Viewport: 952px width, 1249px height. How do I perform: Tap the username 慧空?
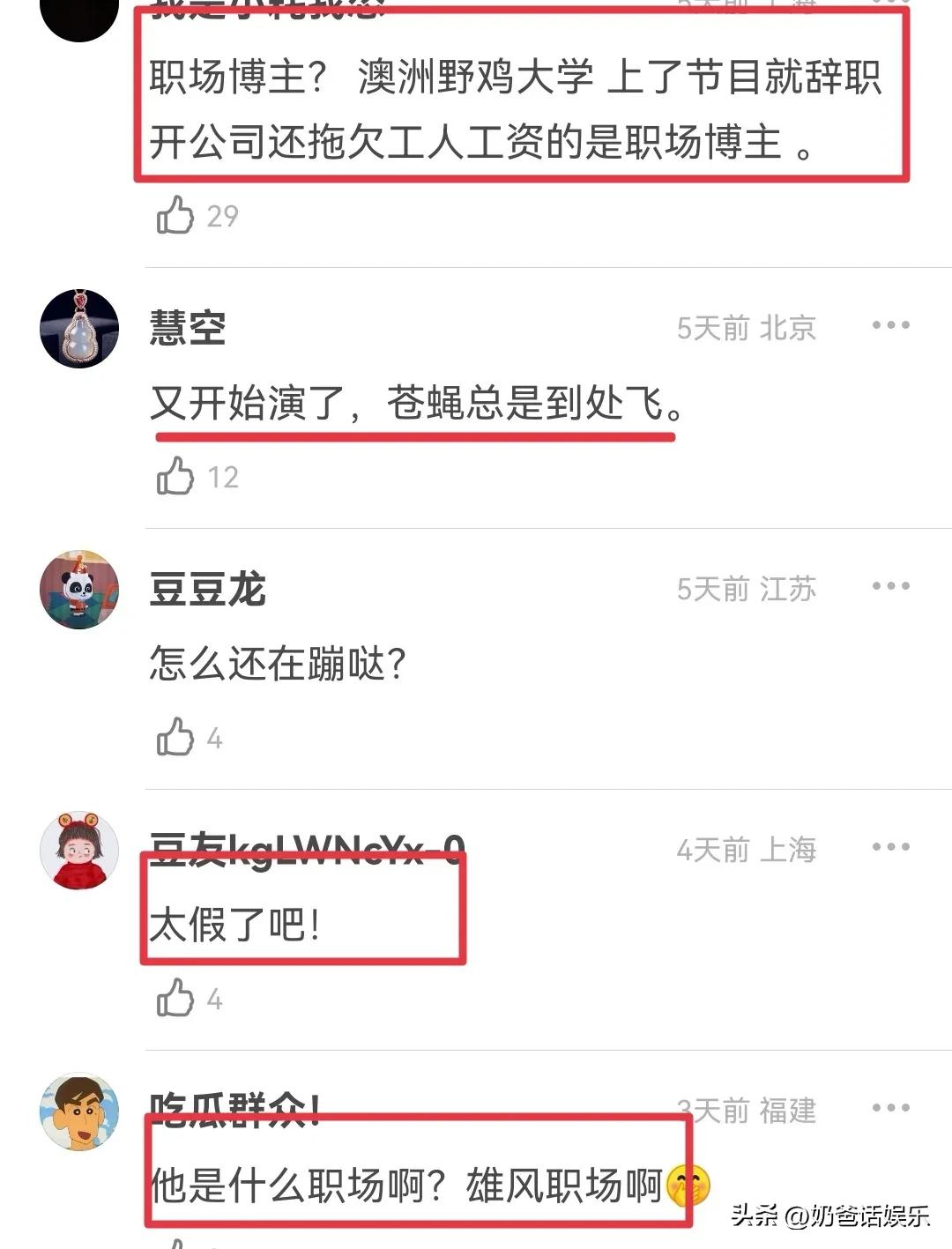188,328
